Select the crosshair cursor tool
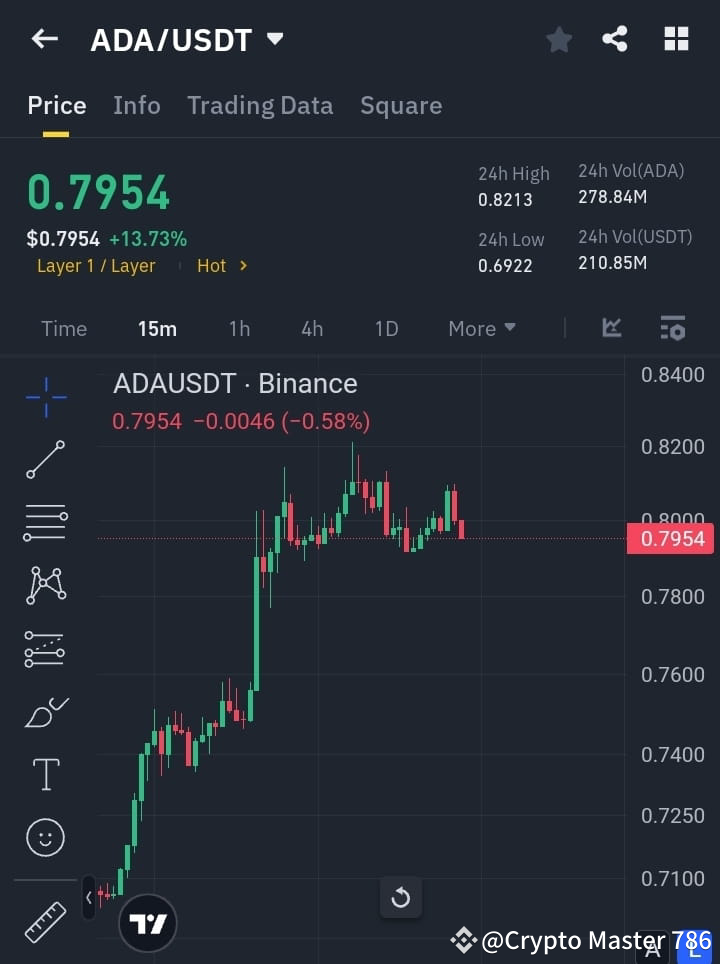The height and width of the screenshot is (964, 720). click(x=45, y=397)
